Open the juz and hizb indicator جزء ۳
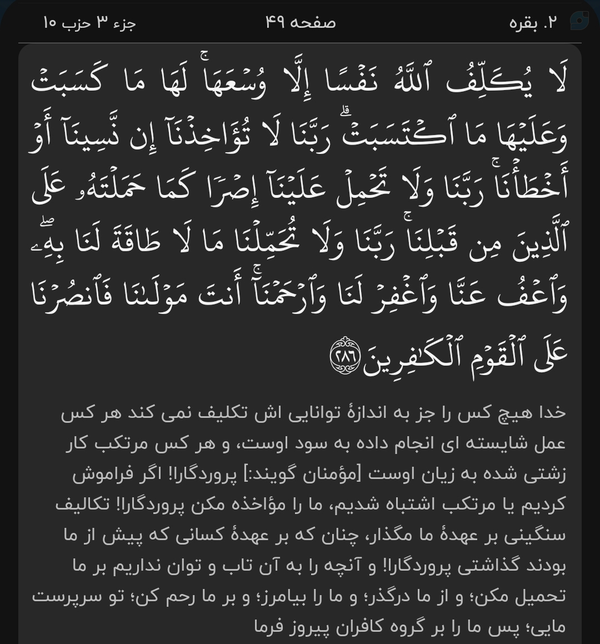 (x=89, y=23)
